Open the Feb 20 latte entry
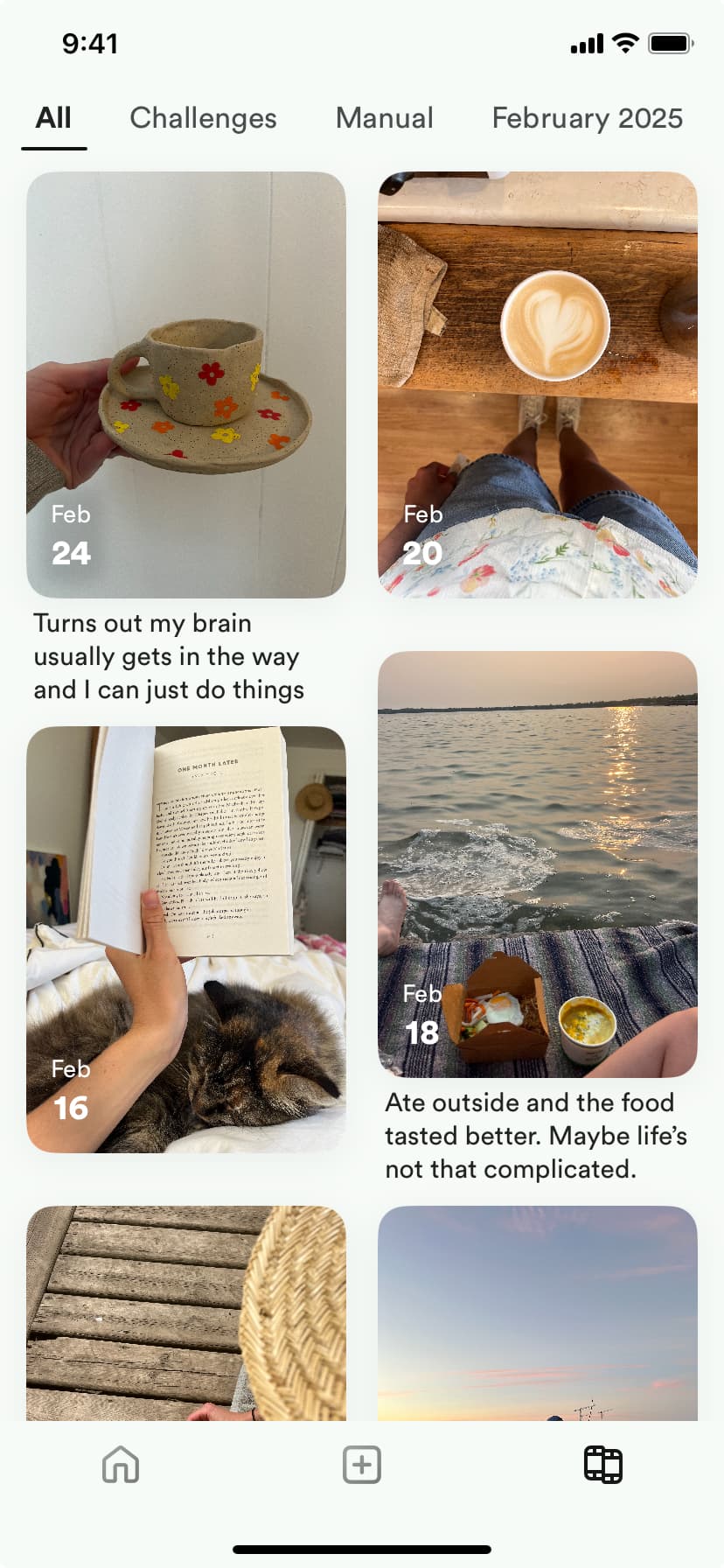Screen dimensions: 724x1568 point(537,384)
